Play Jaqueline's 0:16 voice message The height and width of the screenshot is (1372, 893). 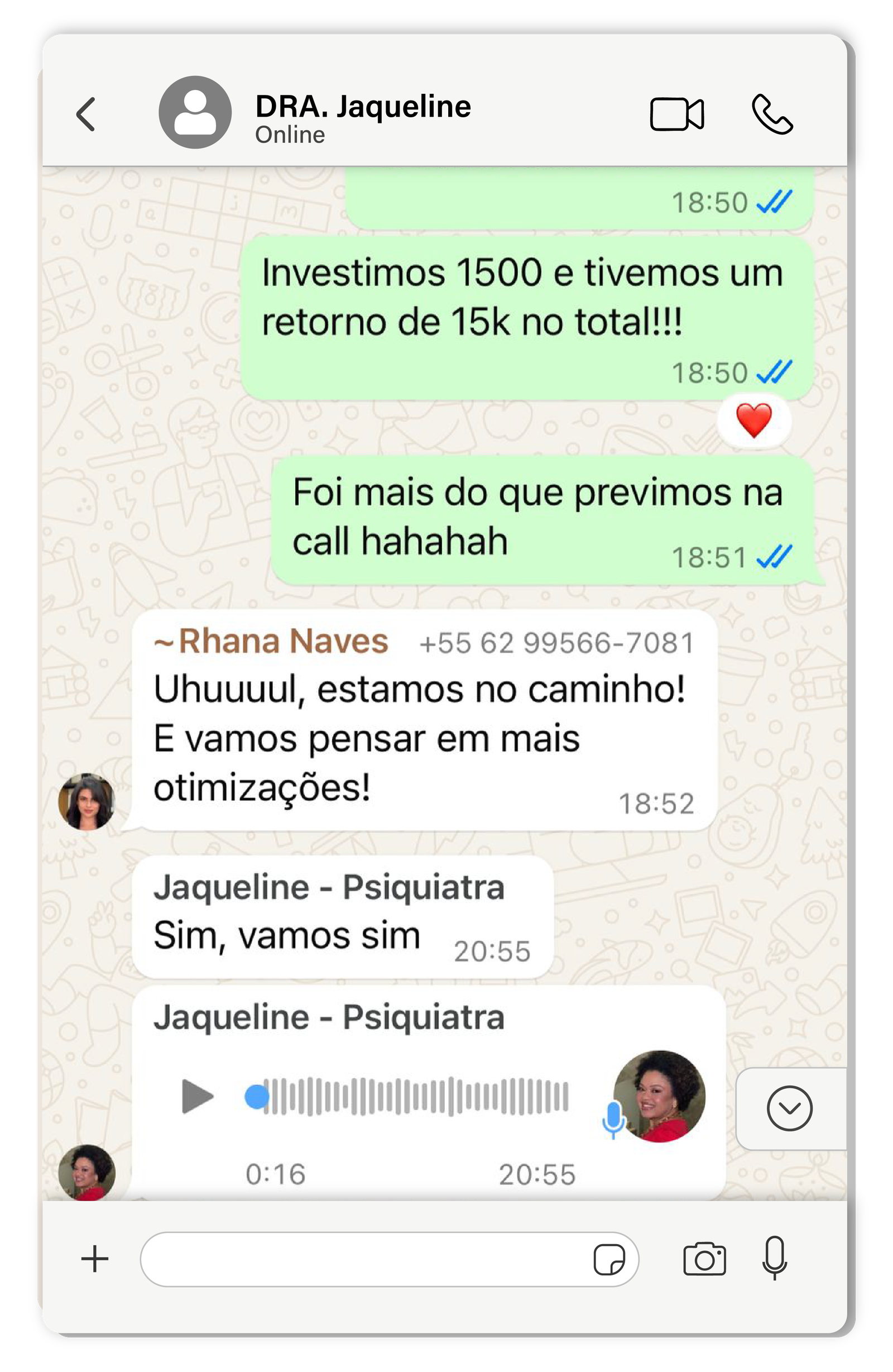[197, 1096]
